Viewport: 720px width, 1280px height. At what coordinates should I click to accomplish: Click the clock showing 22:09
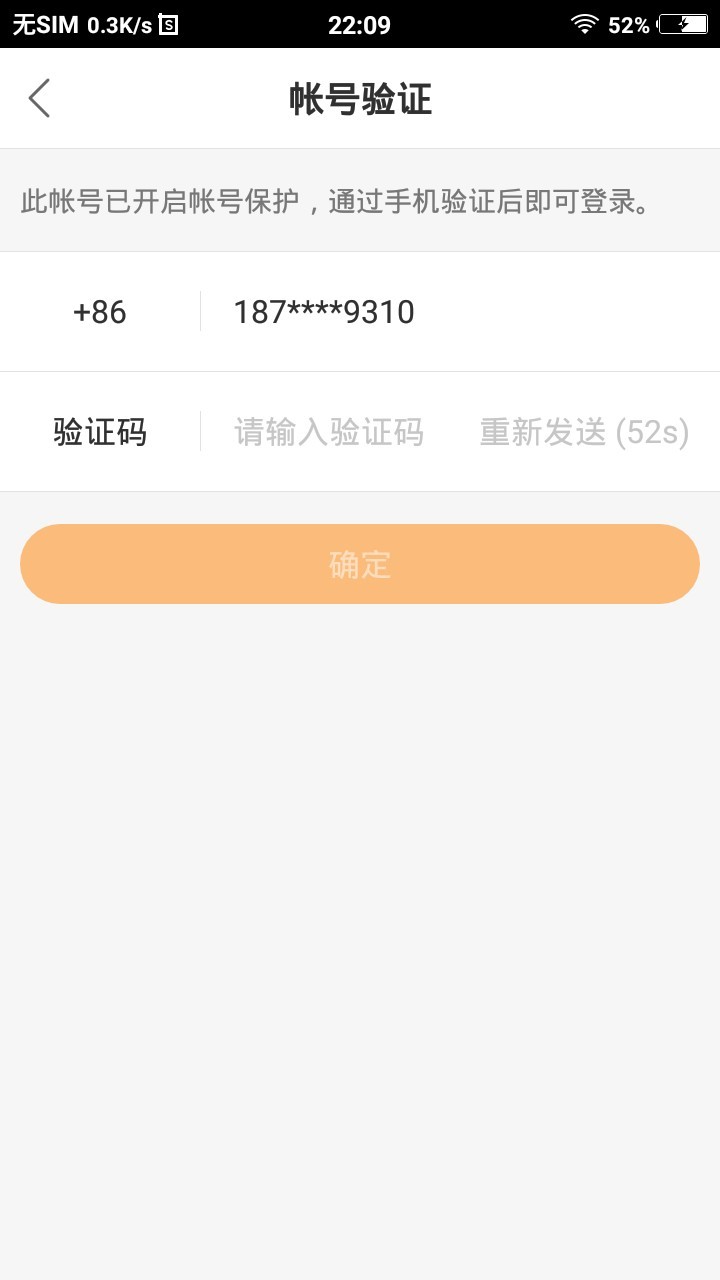tap(360, 24)
